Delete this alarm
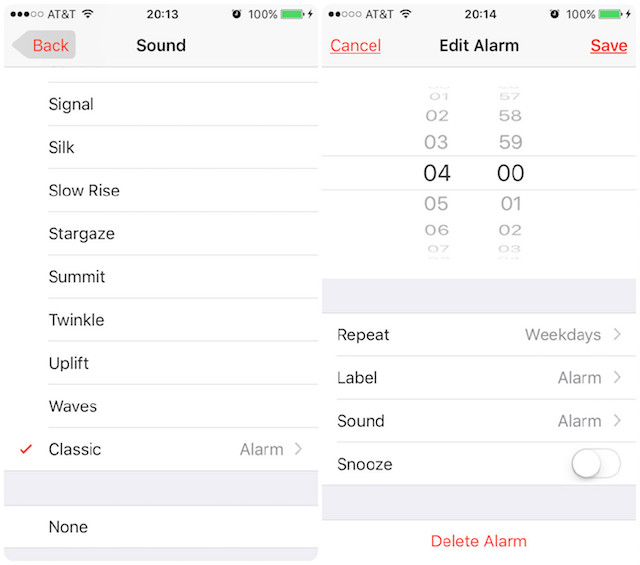640x565 pixels. click(x=479, y=541)
